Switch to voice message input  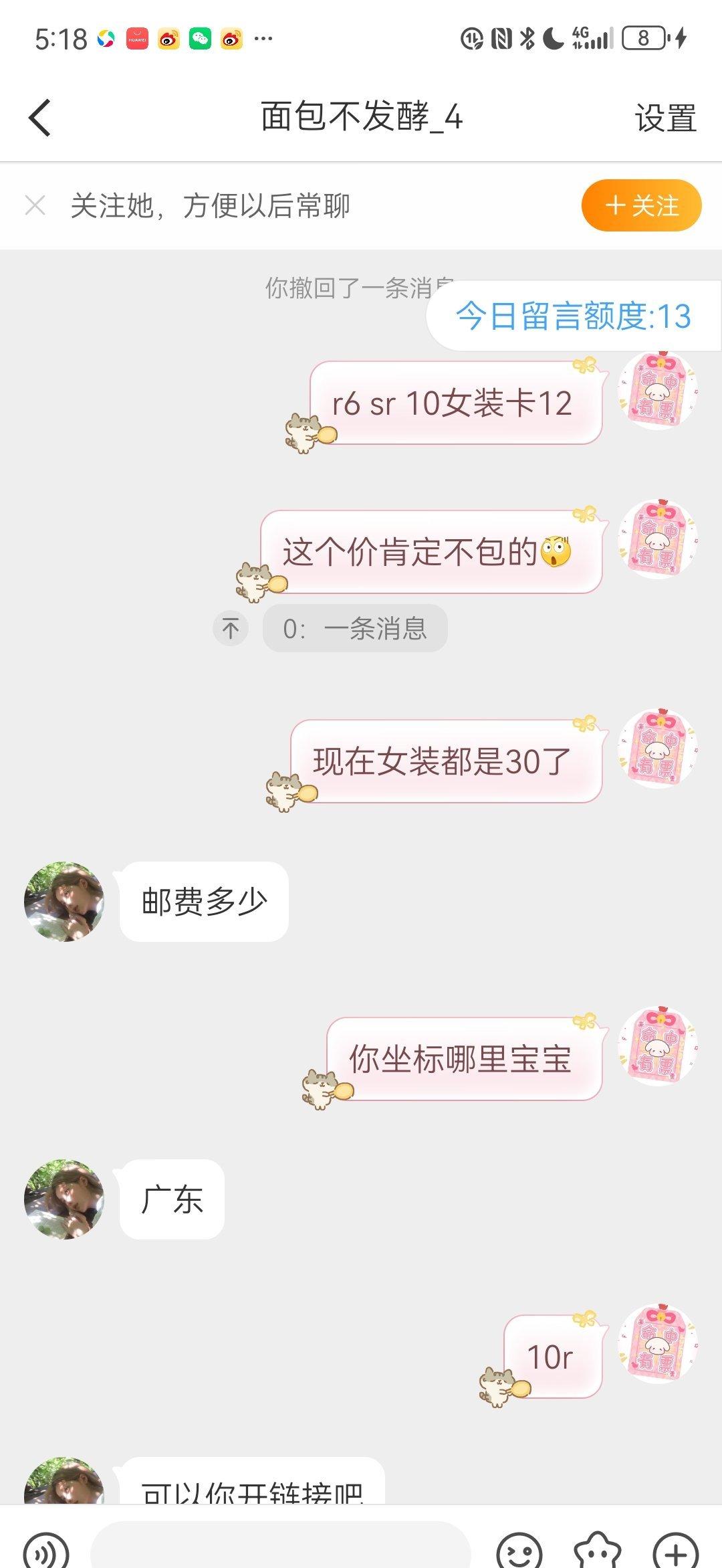[x=45, y=1551]
